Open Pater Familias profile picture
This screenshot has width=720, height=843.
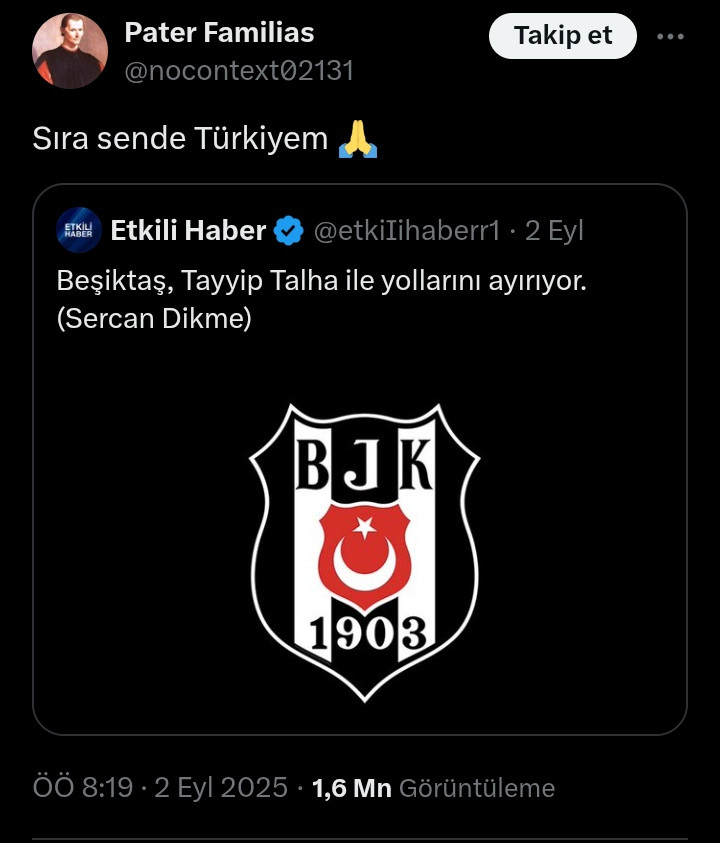[x=70, y=51]
